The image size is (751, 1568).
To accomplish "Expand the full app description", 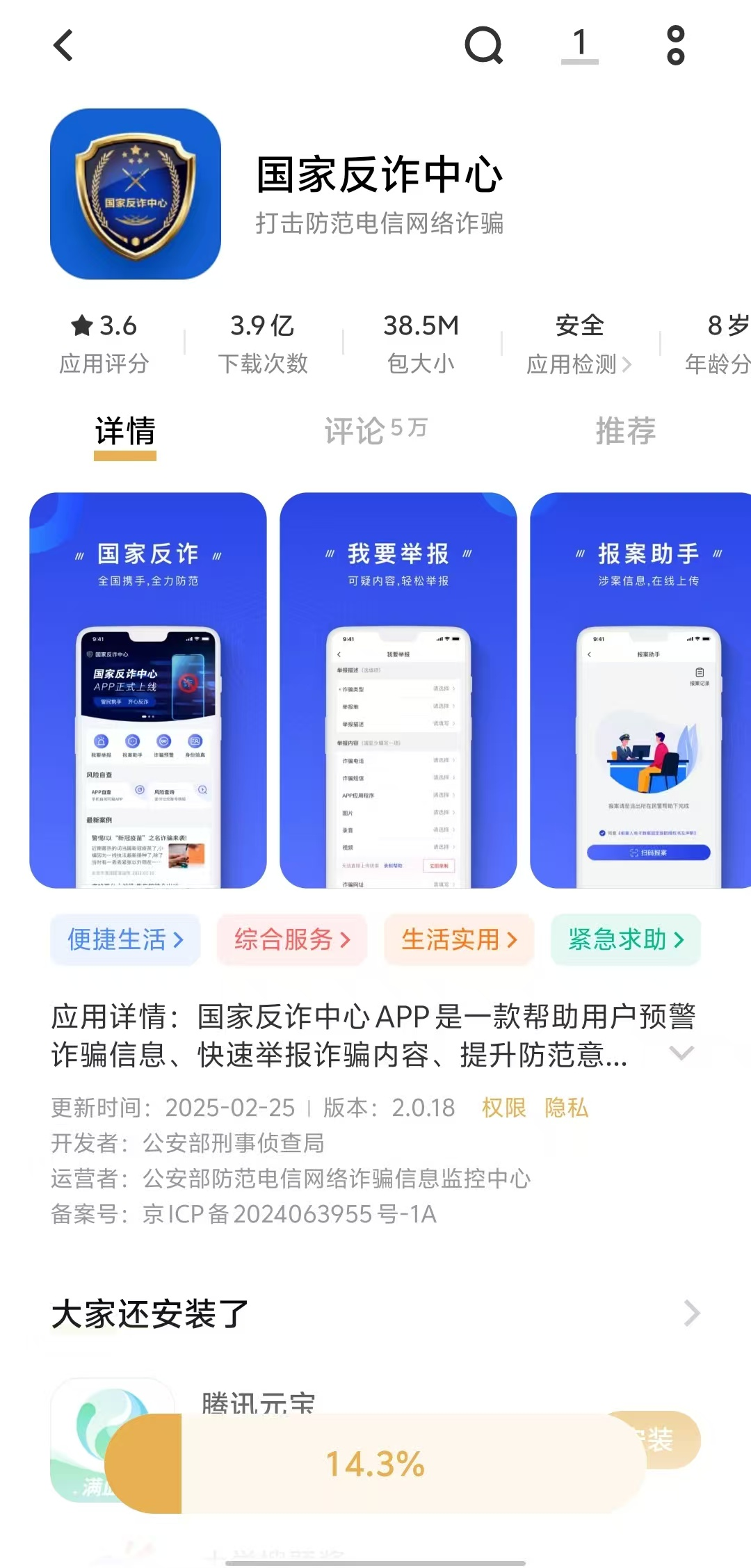I will (681, 1053).
